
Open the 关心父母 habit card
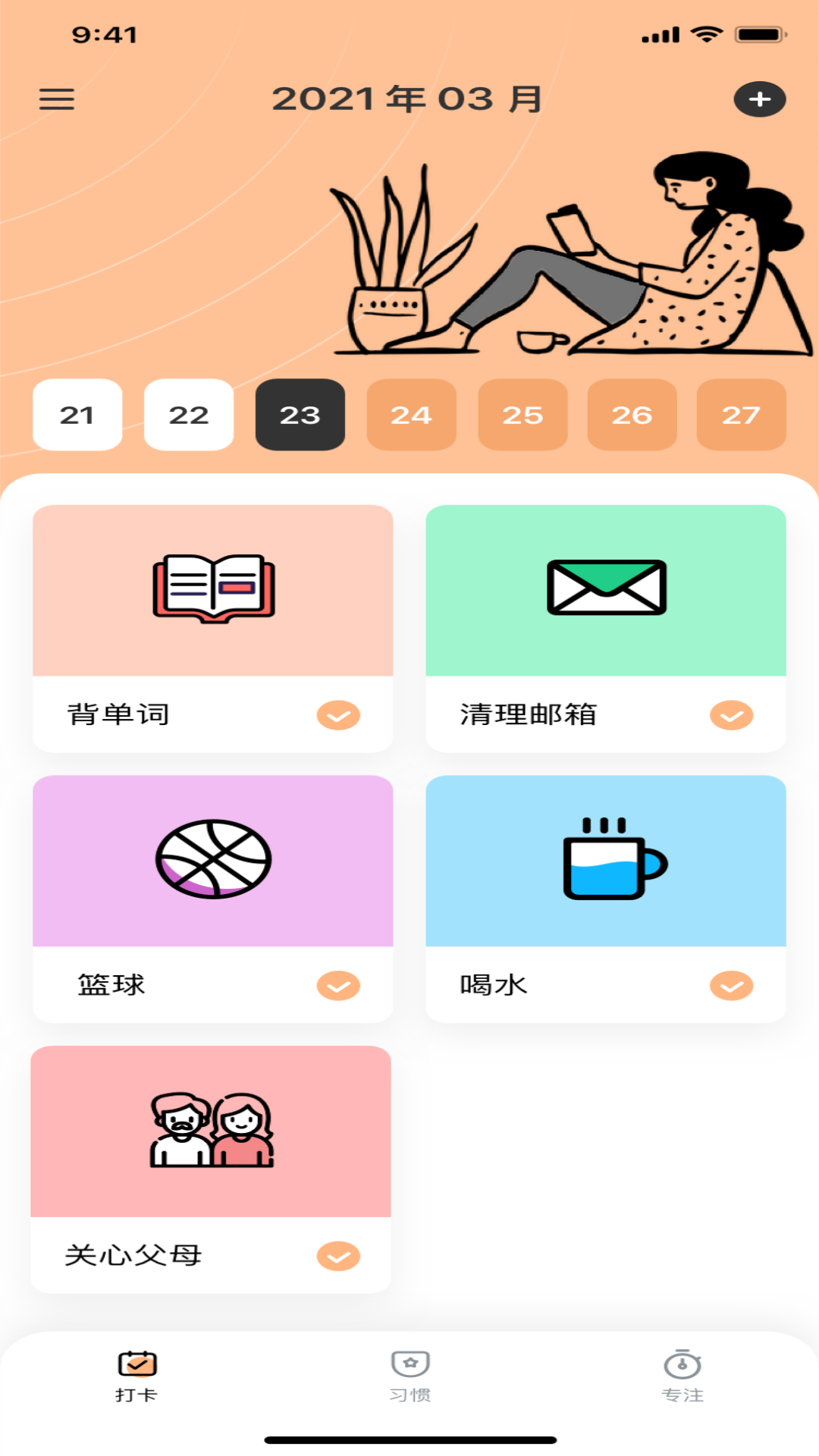click(x=211, y=1131)
